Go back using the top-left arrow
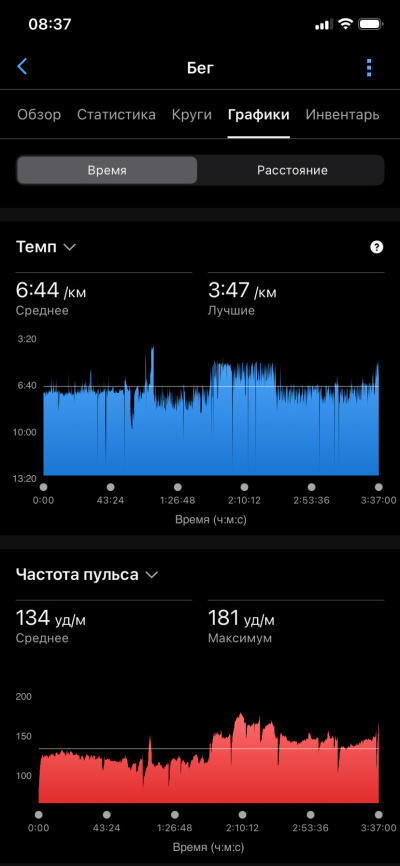This screenshot has height=866, width=400. (x=22, y=67)
